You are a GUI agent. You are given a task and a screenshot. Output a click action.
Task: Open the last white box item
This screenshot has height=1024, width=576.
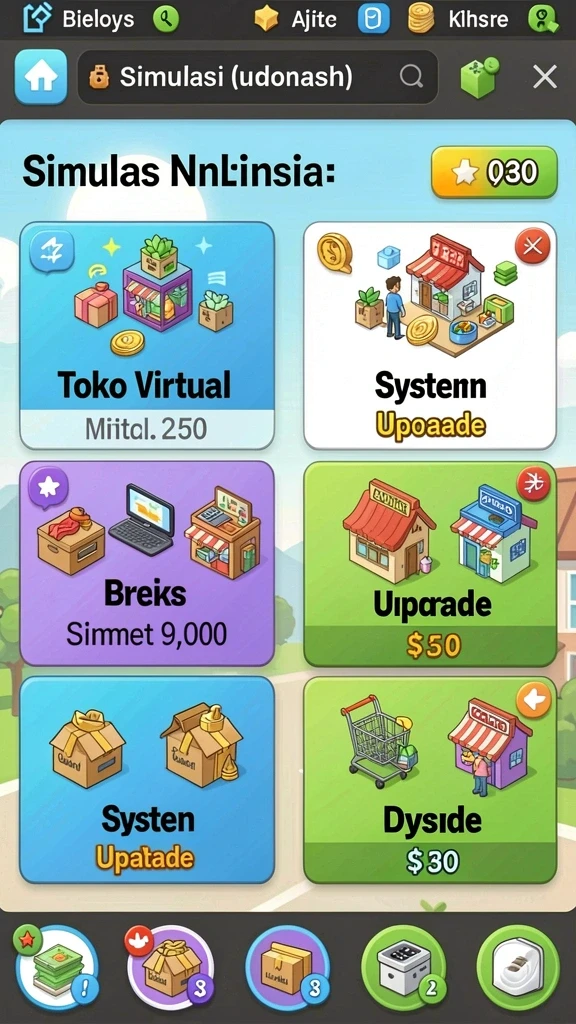click(x=518, y=967)
